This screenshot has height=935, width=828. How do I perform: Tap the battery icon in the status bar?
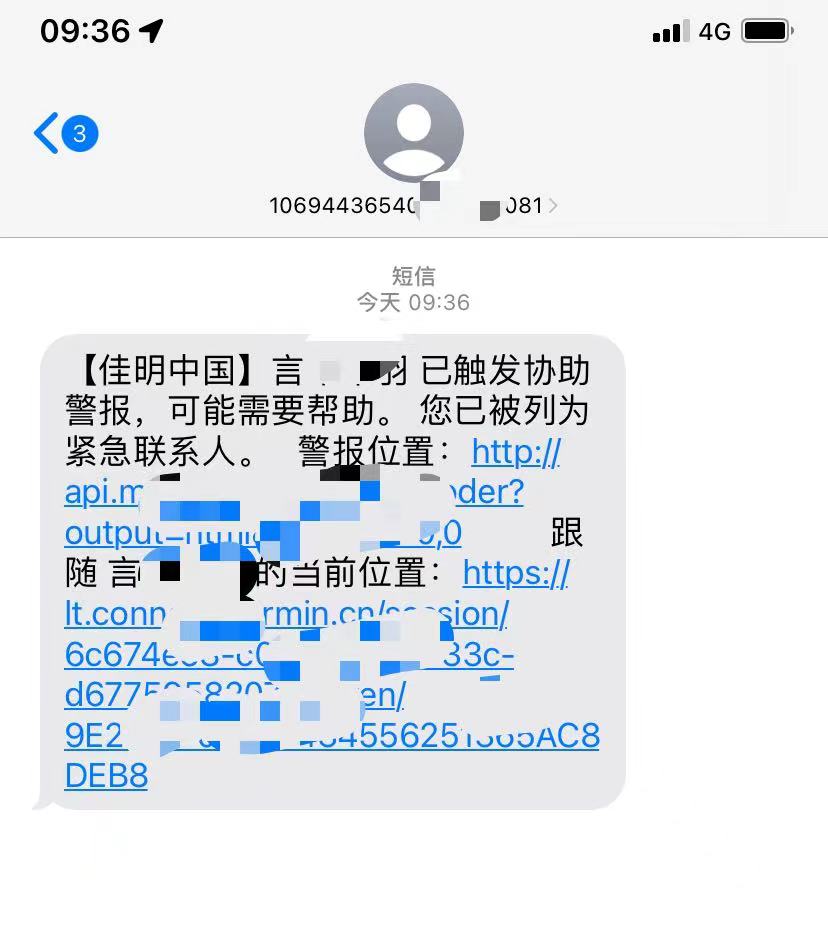(764, 30)
